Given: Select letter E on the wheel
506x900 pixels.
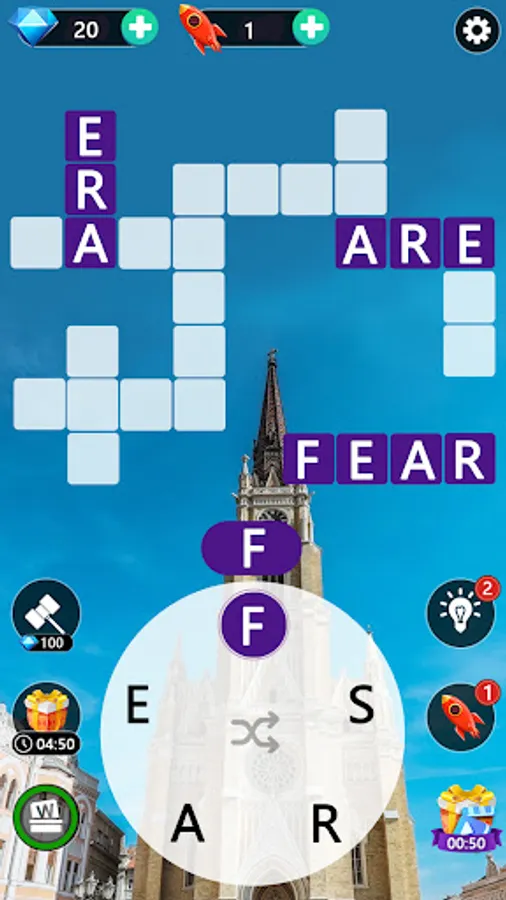Looking at the screenshot, I should (x=138, y=706).
